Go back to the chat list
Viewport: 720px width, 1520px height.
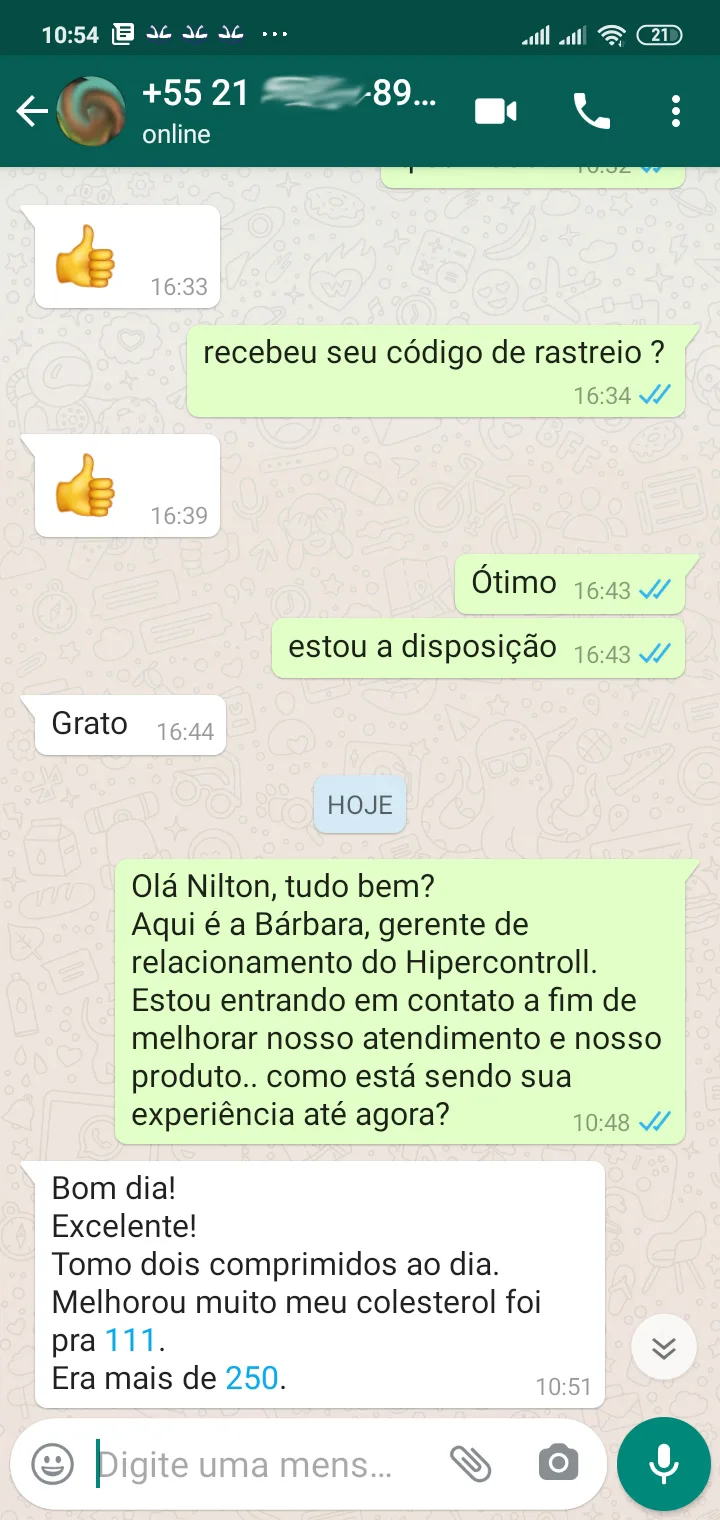(x=30, y=111)
